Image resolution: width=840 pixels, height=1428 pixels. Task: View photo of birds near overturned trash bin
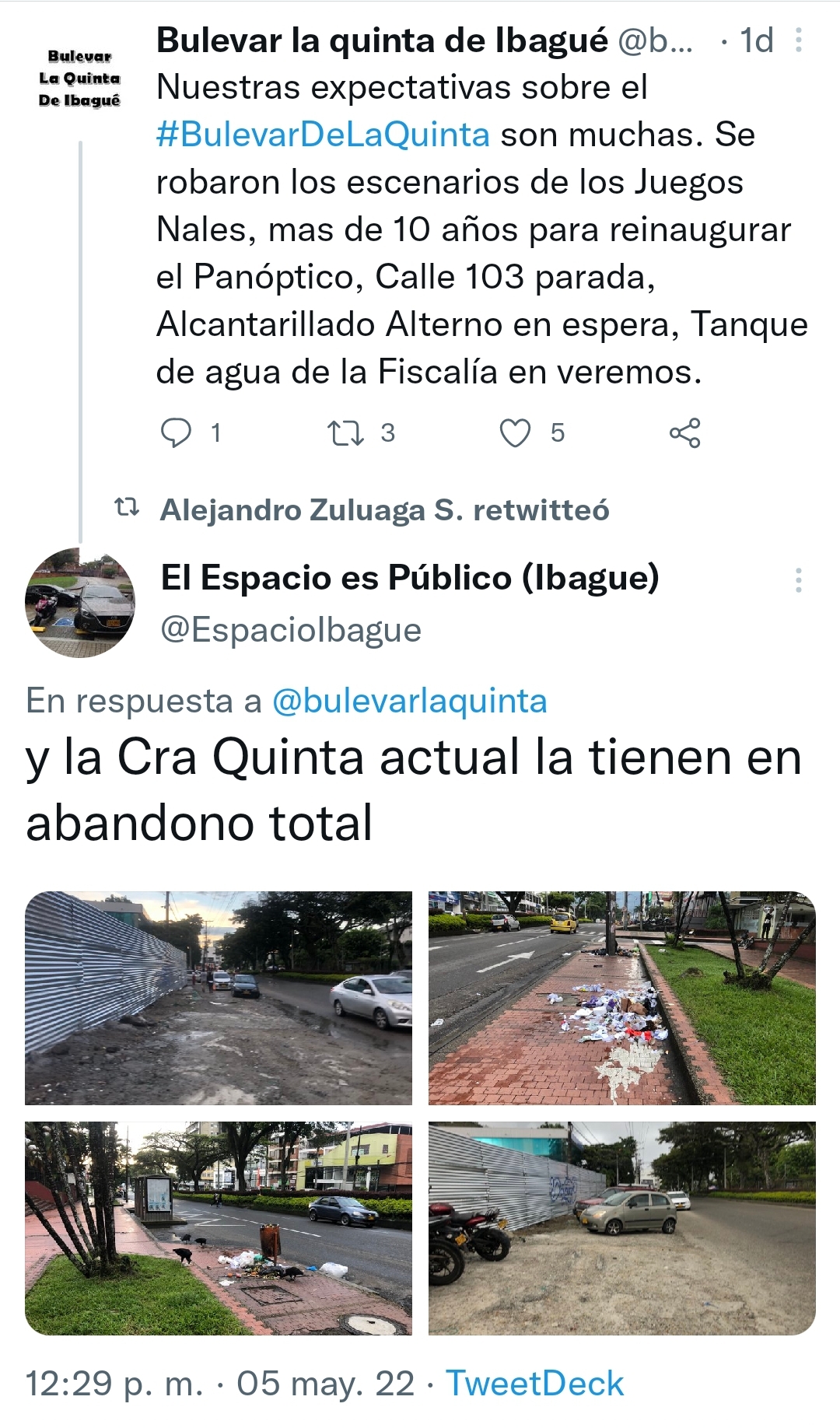219,1228
